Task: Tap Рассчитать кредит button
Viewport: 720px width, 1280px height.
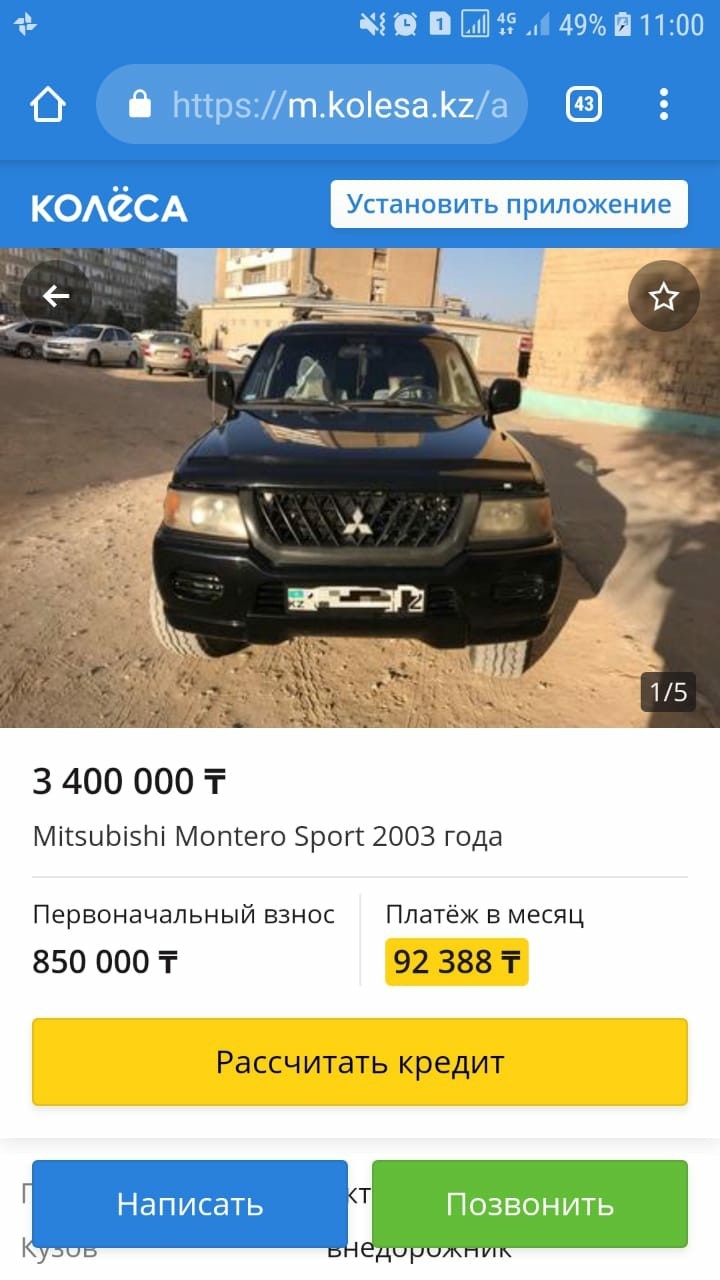Action: click(x=360, y=1062)
